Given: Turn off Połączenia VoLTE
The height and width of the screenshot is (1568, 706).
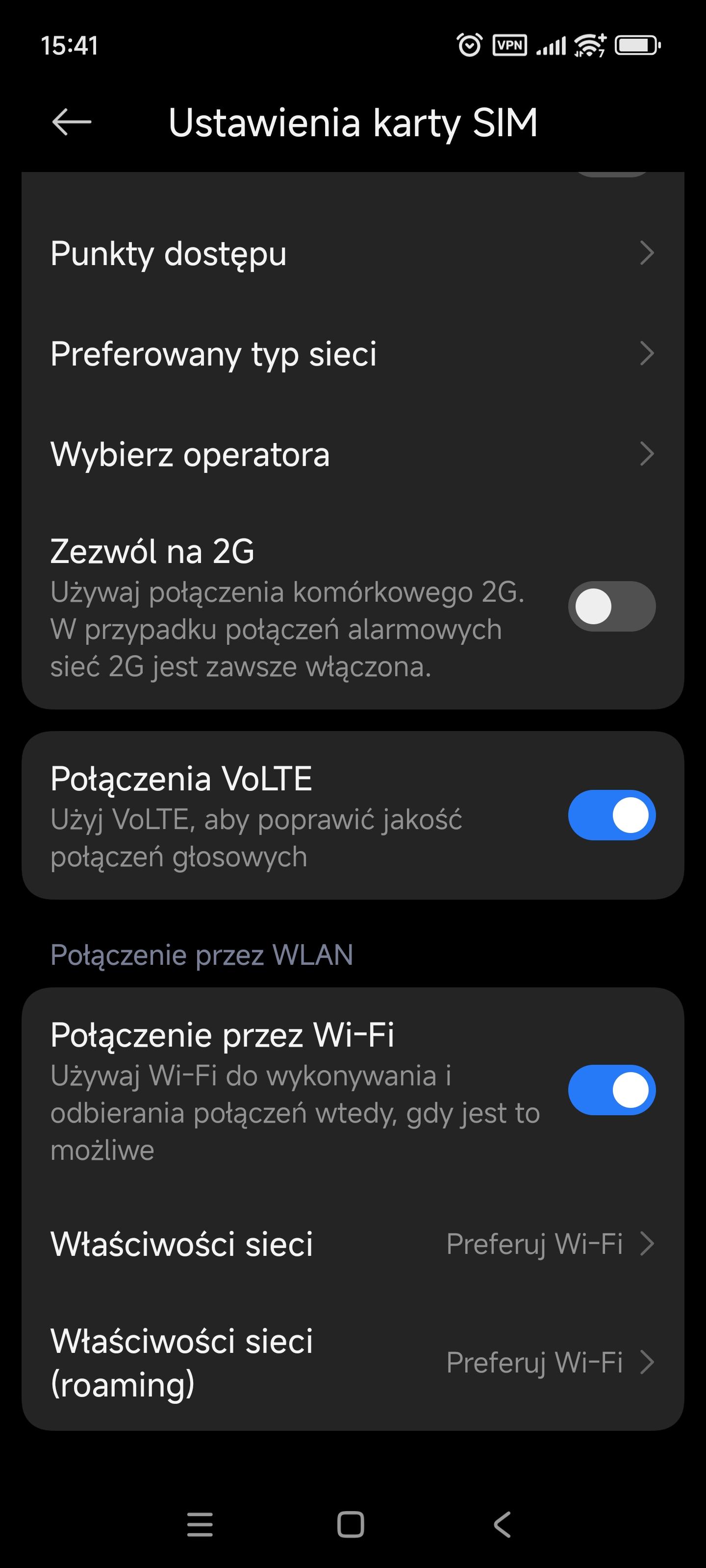Looking at the screenshot, I should click(611, 815).
